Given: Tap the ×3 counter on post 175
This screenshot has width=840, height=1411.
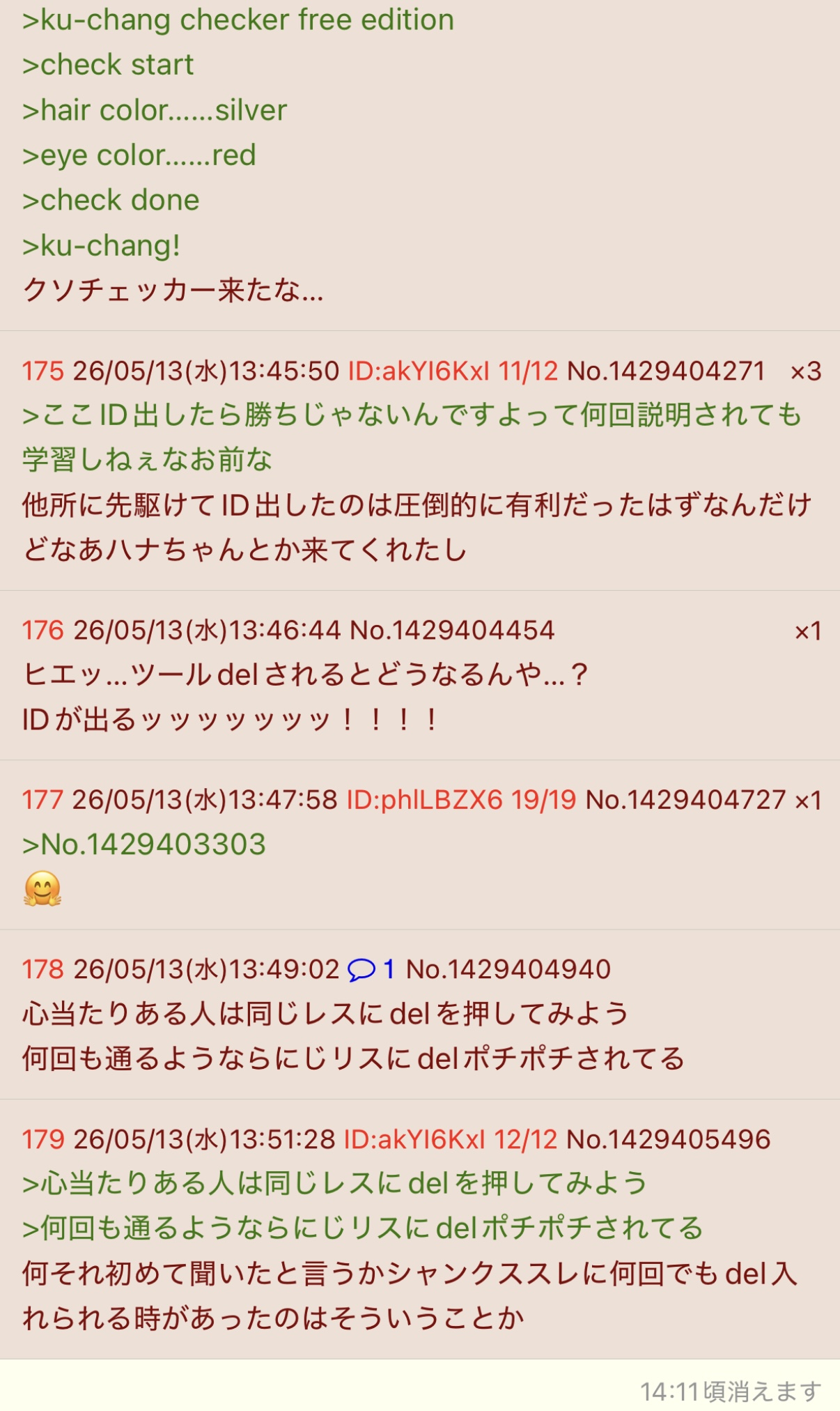Looking at the screenshot, I should 806,371.
